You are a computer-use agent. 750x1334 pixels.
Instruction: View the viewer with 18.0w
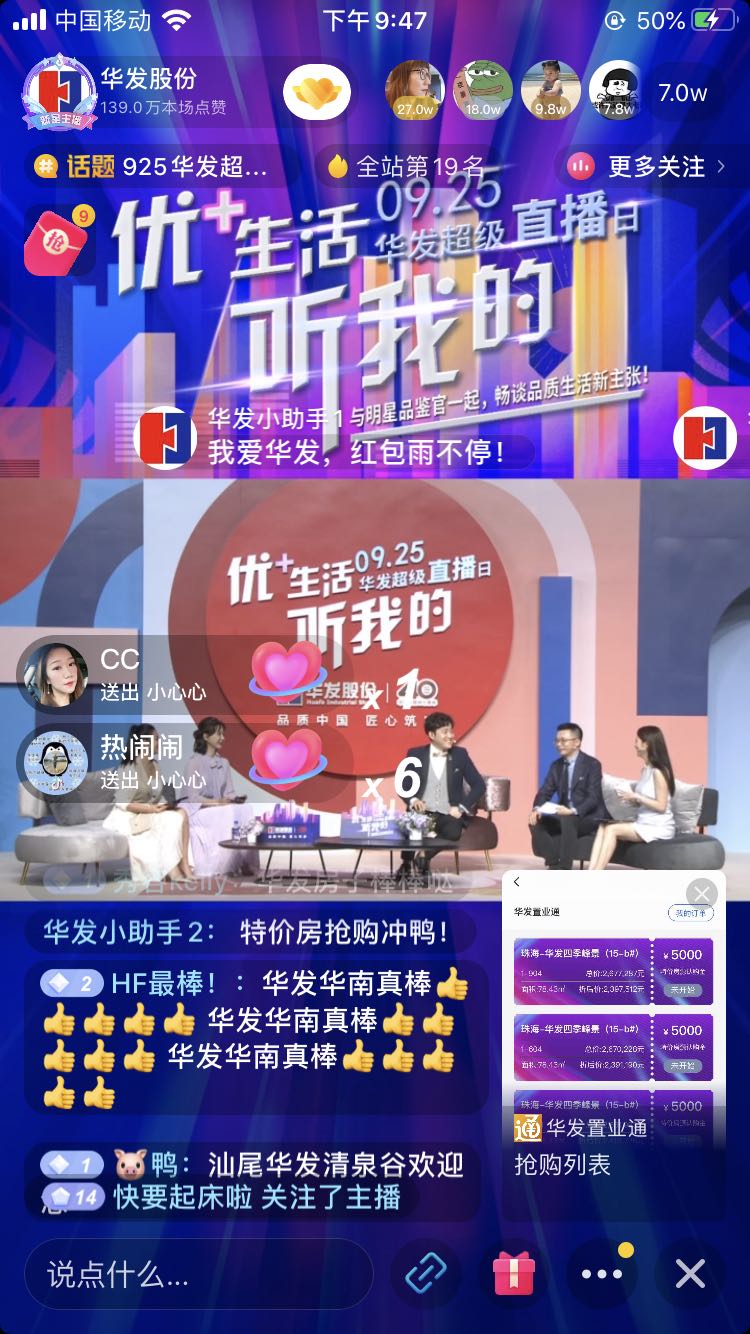(x=483, y=91)
